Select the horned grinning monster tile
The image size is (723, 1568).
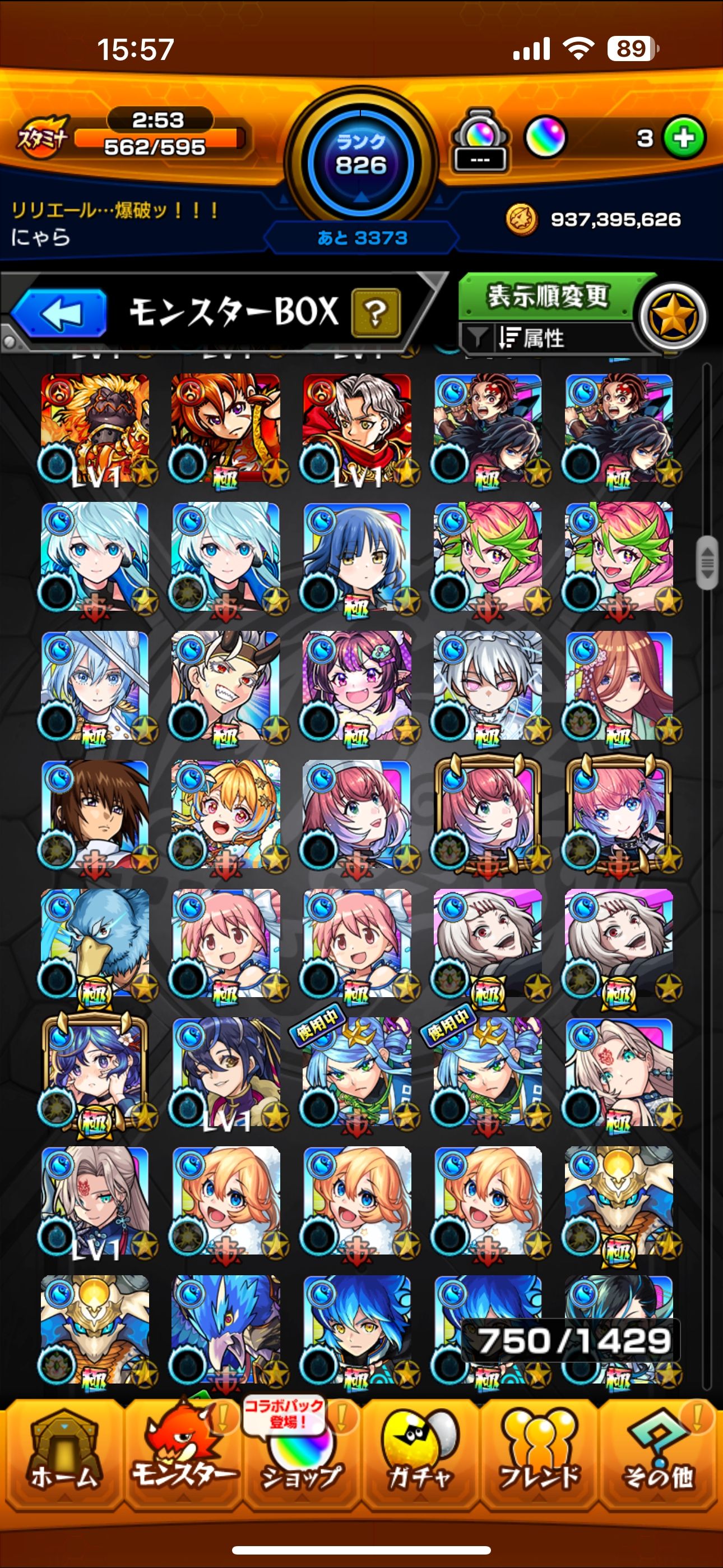(x=226, y=684)
